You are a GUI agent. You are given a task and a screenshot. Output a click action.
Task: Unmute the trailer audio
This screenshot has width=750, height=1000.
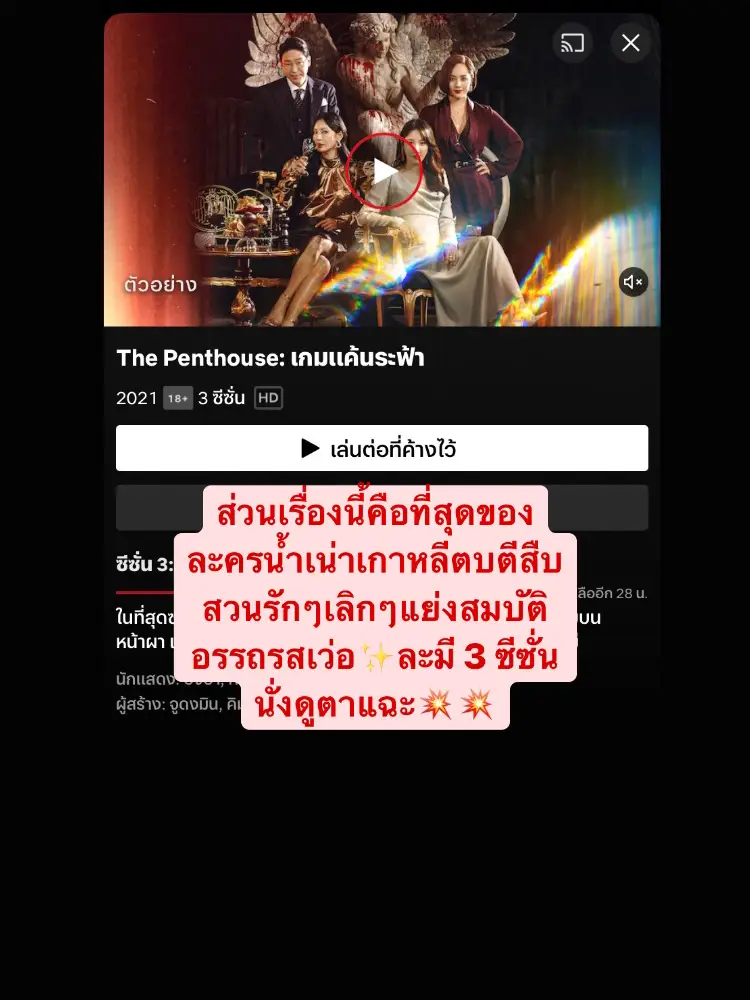point(633,282)
